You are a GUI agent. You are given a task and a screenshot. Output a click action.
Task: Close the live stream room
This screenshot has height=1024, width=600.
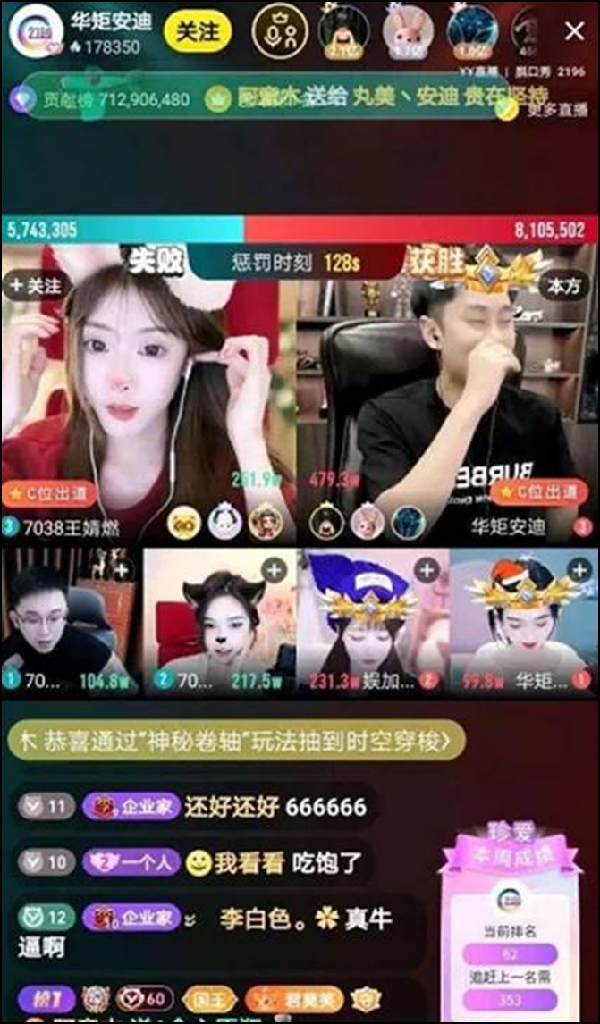574,31
